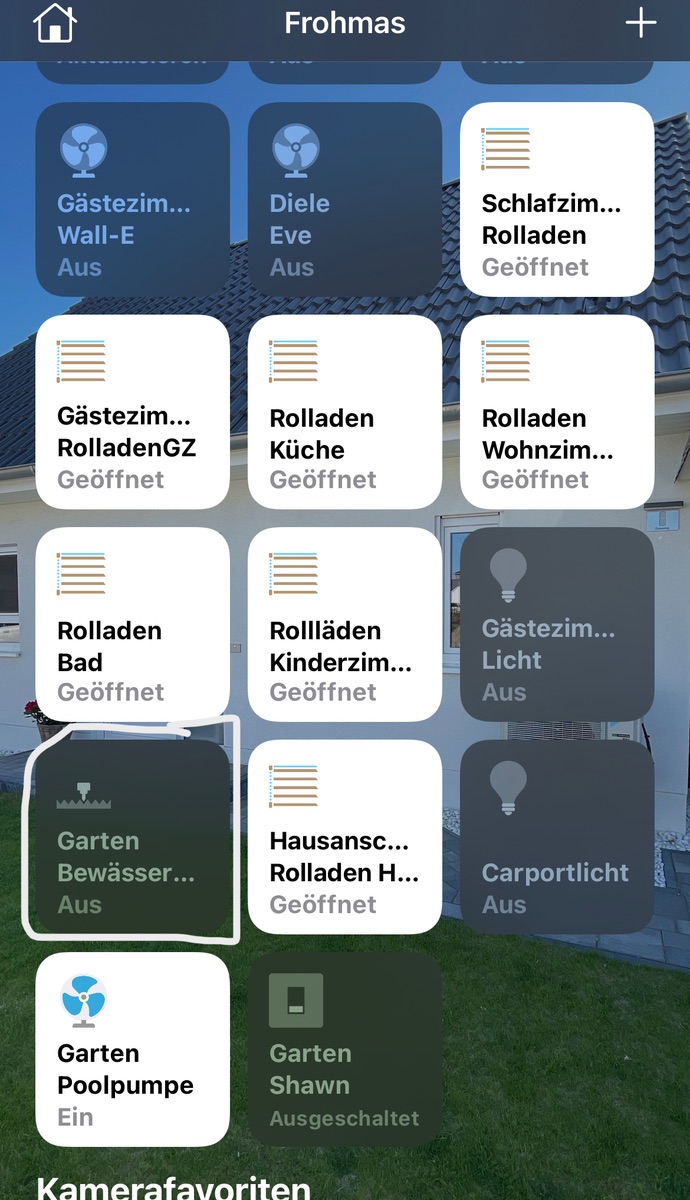Turn on the Garten Shawn switch
This screenshot has height=1200, width=690.
pos(344,1049)
